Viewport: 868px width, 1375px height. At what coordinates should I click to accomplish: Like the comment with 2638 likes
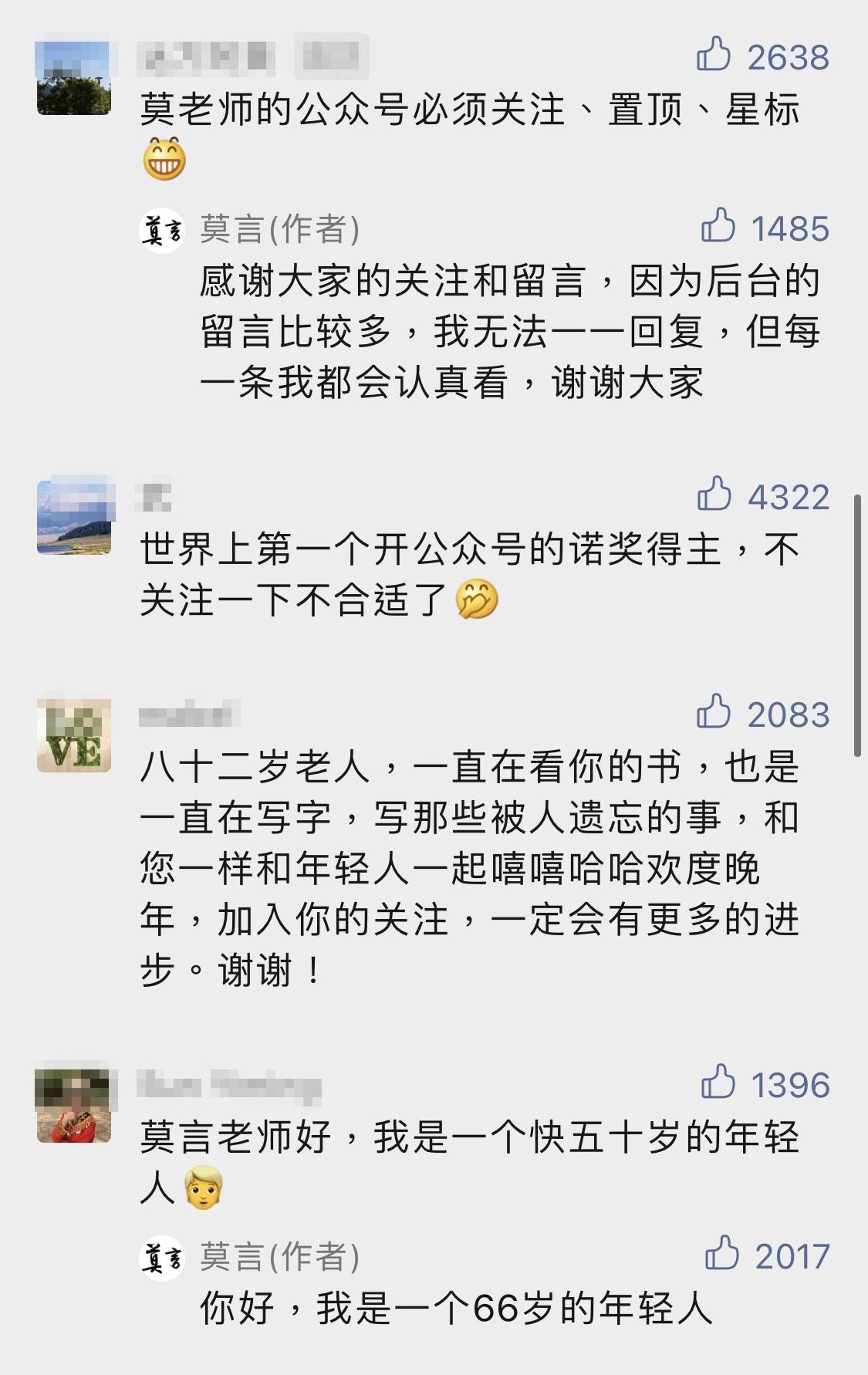(x=714, y=55)
